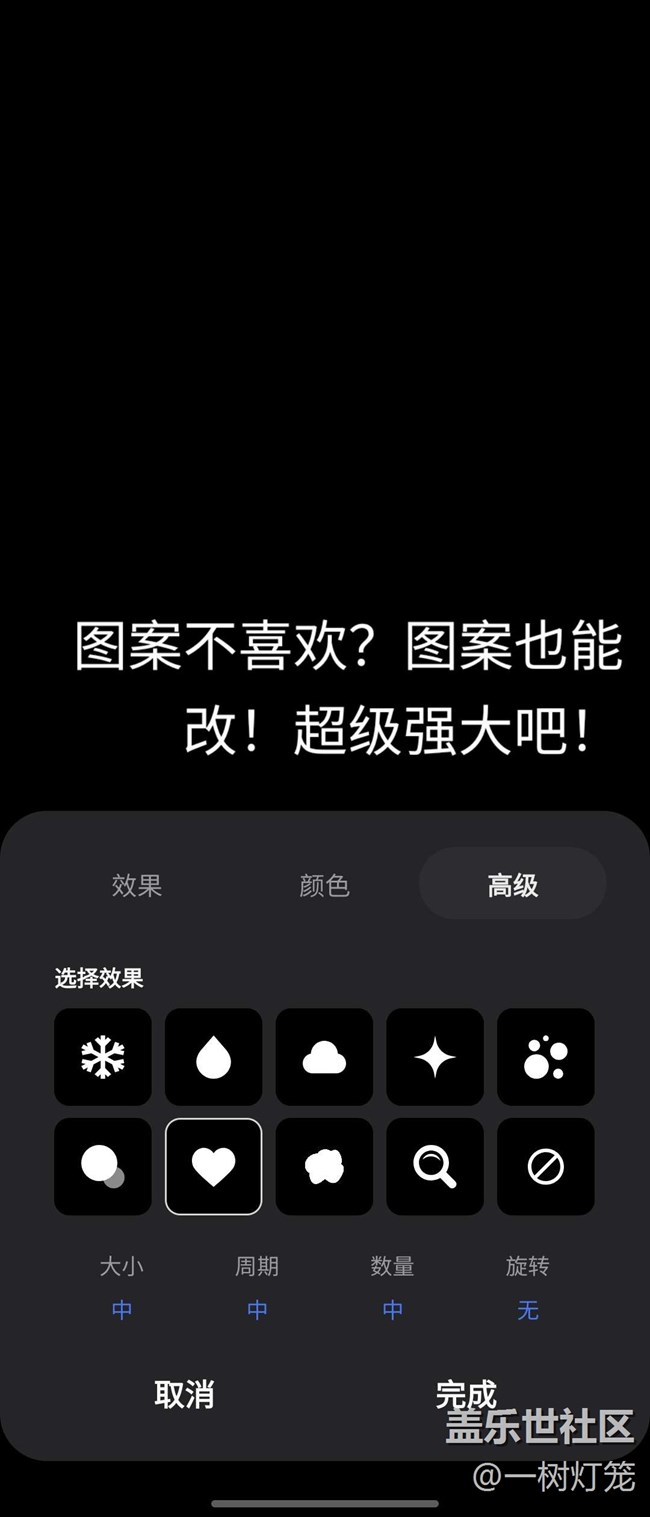Select the 高级 tab

tap(512, 884)
